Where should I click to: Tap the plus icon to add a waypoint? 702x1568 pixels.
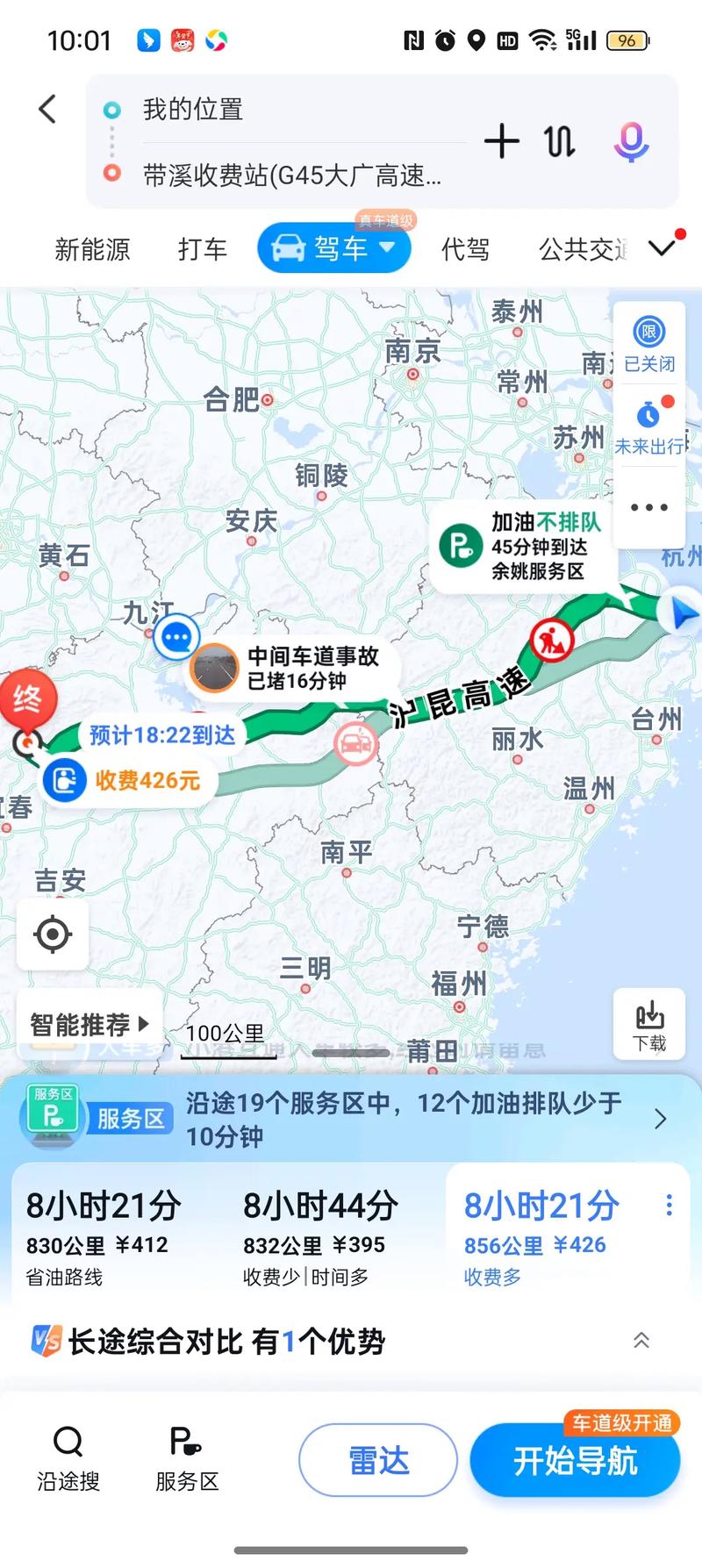500,141
